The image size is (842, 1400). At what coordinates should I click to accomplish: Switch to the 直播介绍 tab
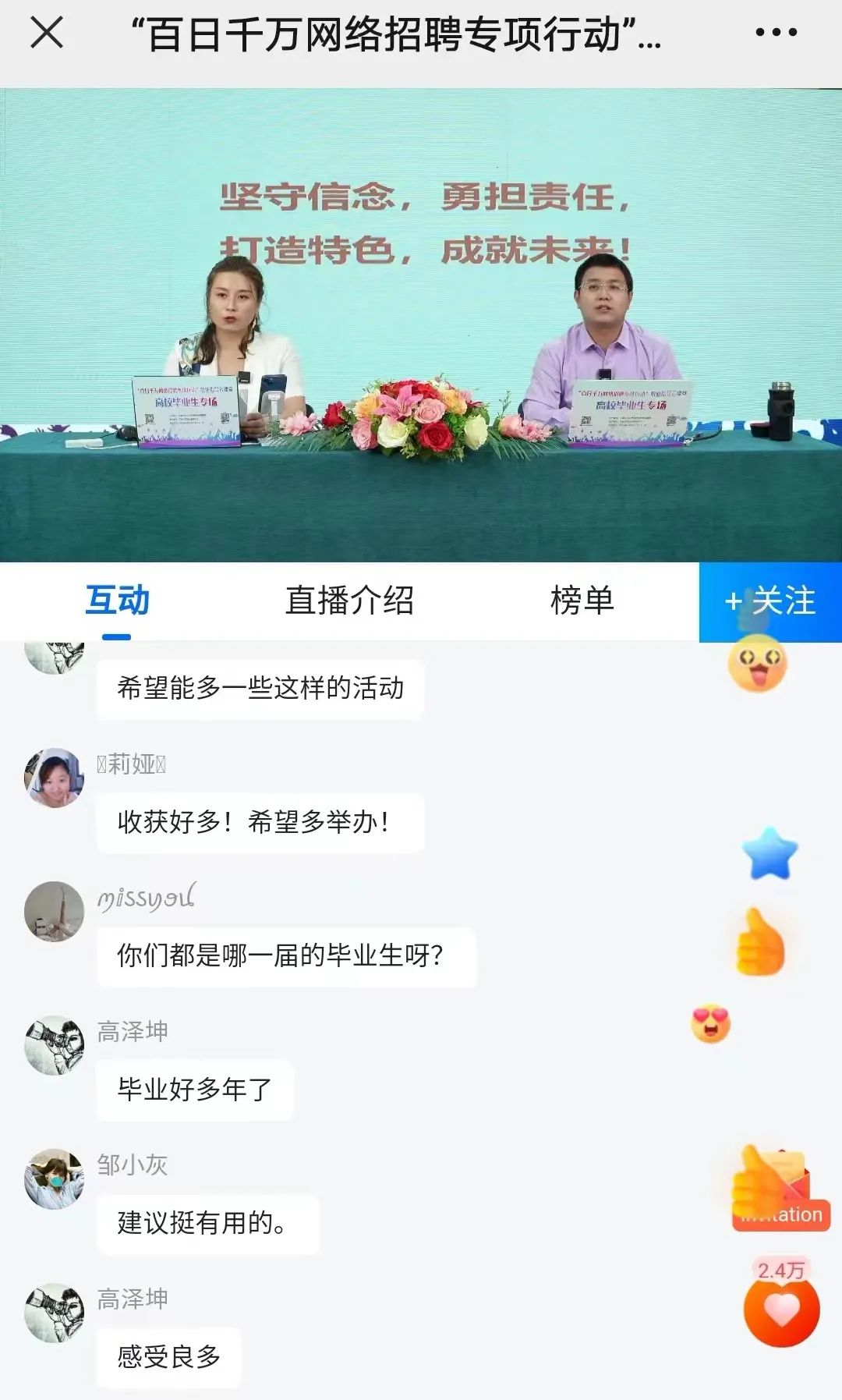(x=349, y=601)
